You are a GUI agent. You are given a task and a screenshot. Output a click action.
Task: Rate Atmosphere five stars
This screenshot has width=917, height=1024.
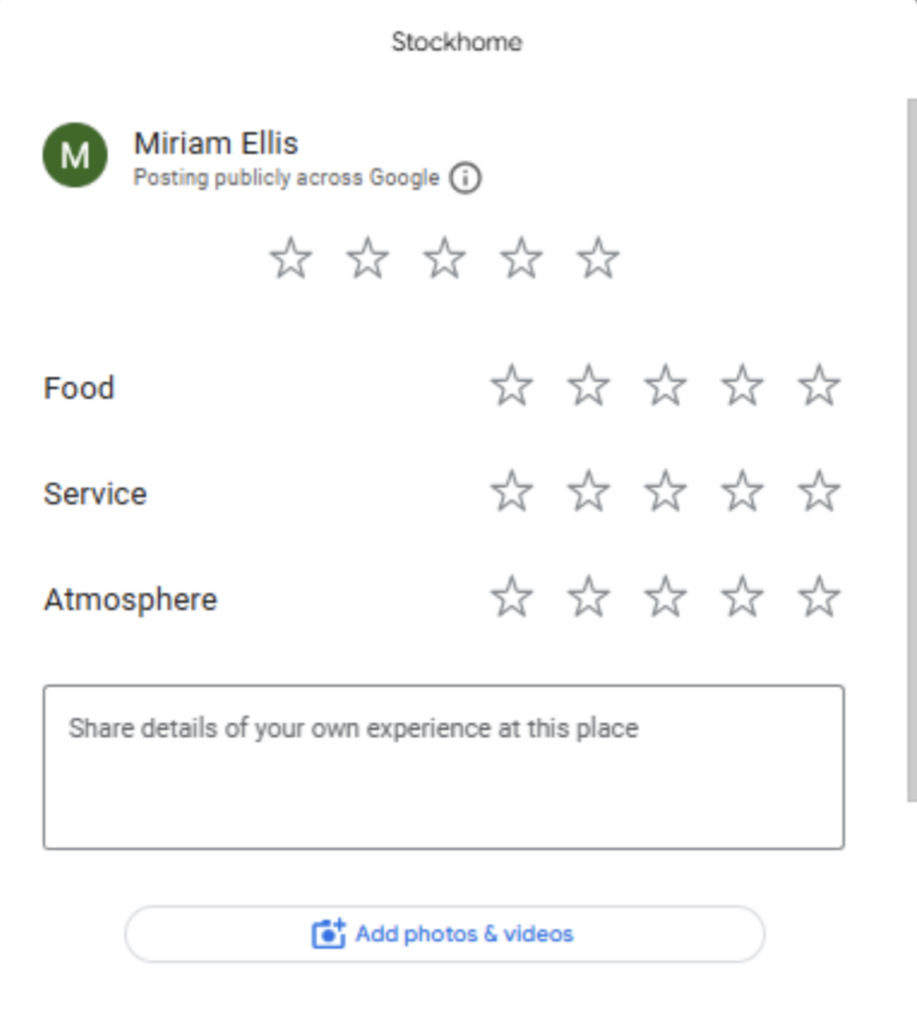(x=819, y=598)
